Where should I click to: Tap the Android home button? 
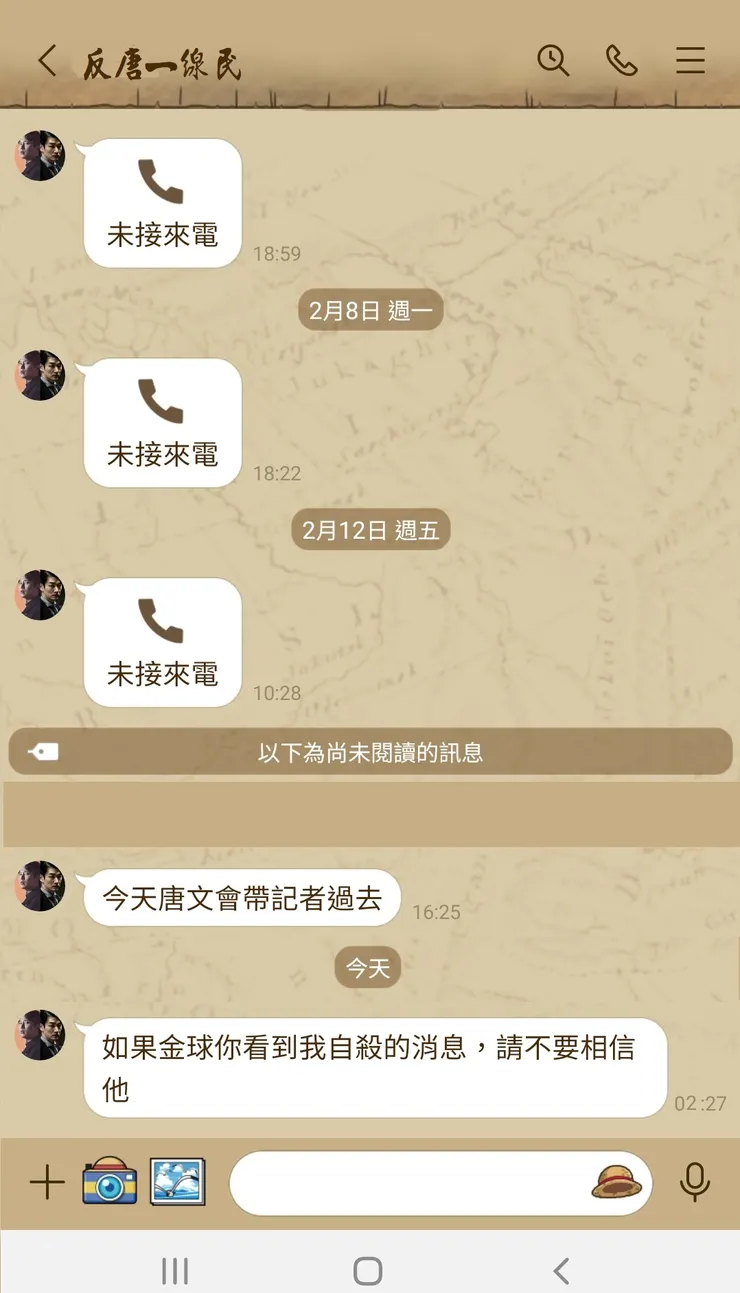pos(366,1268)
